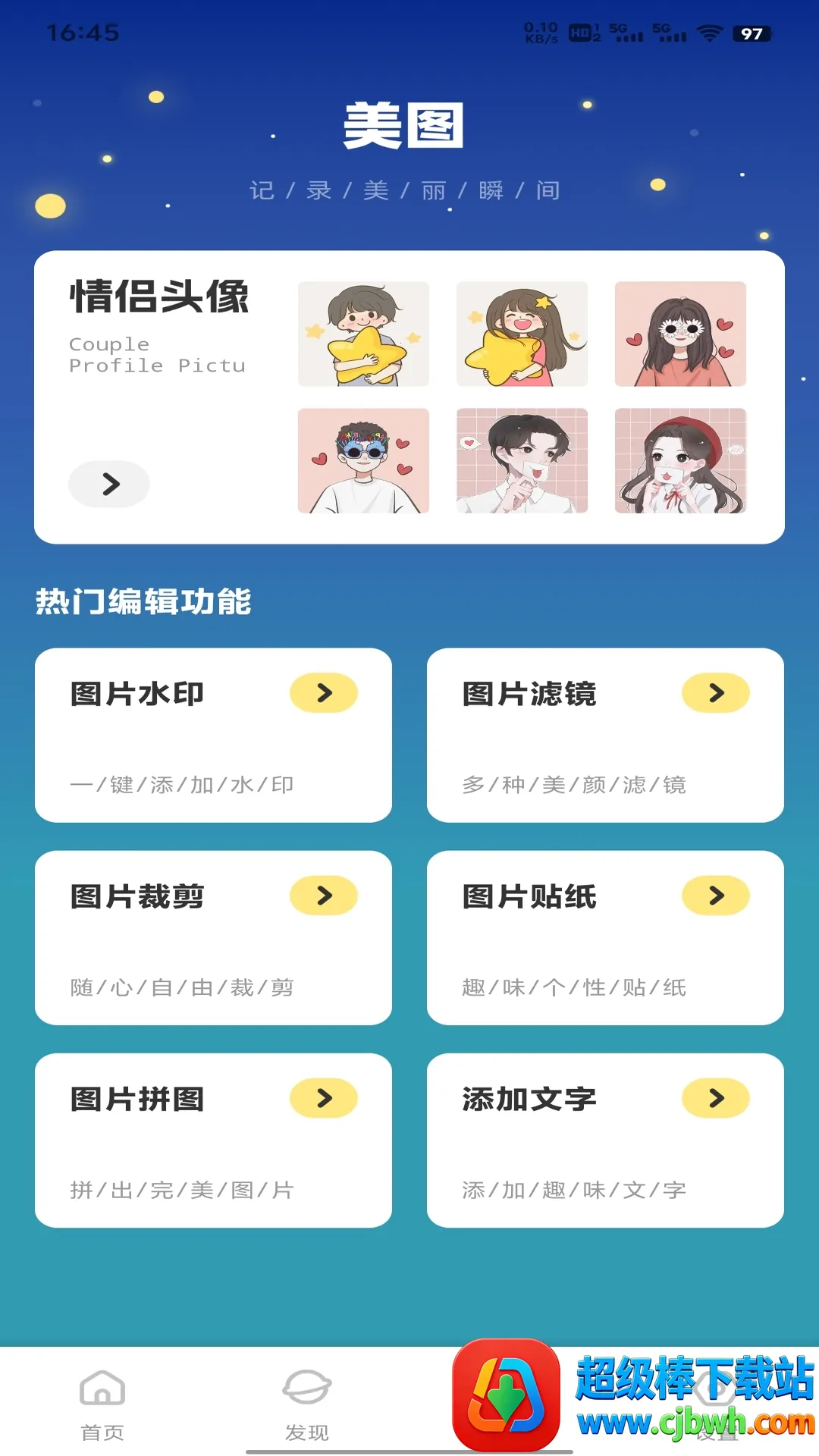Screen dimensions: 819x1456
Task: Select the girl hugging star avatar
Action: pos(522,334)
